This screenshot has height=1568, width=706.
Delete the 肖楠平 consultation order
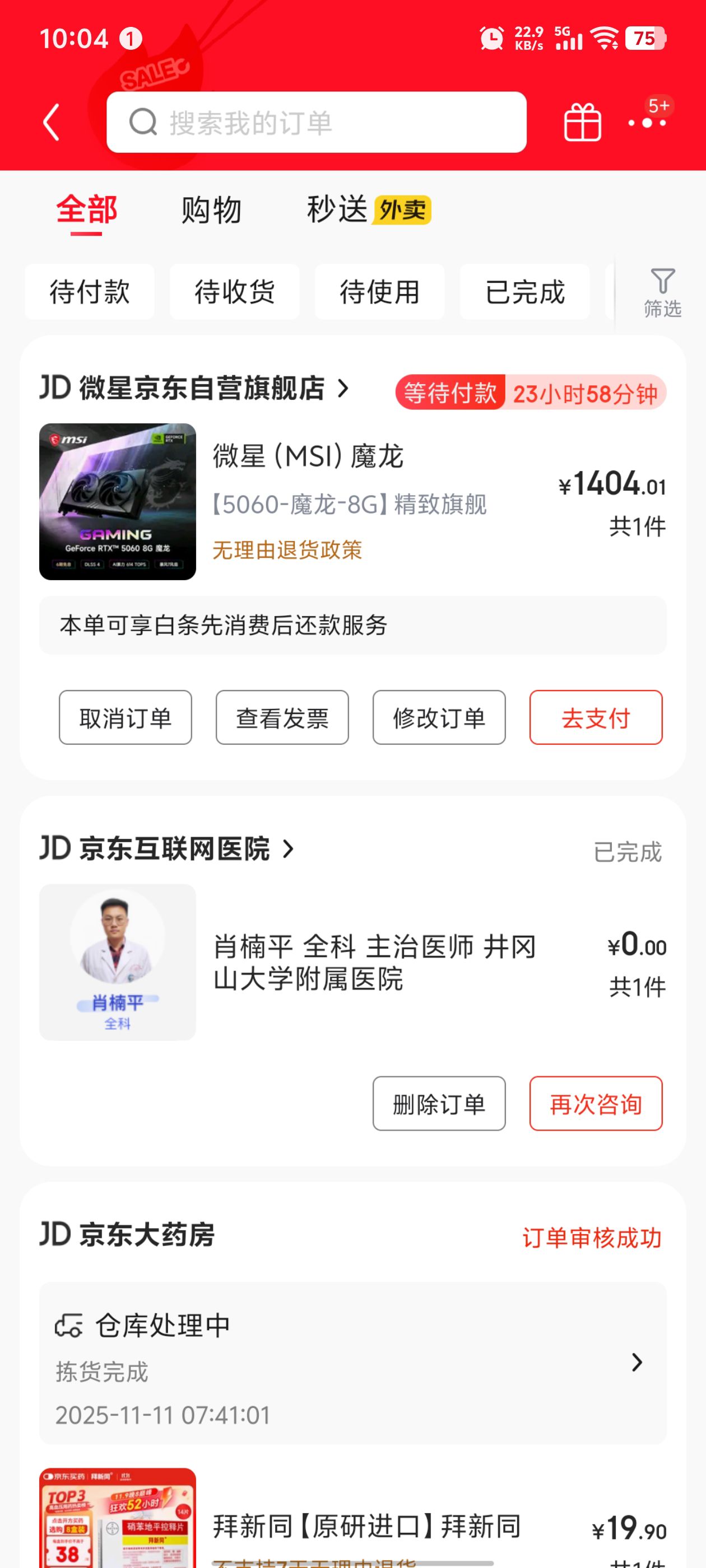[439, 1104]
